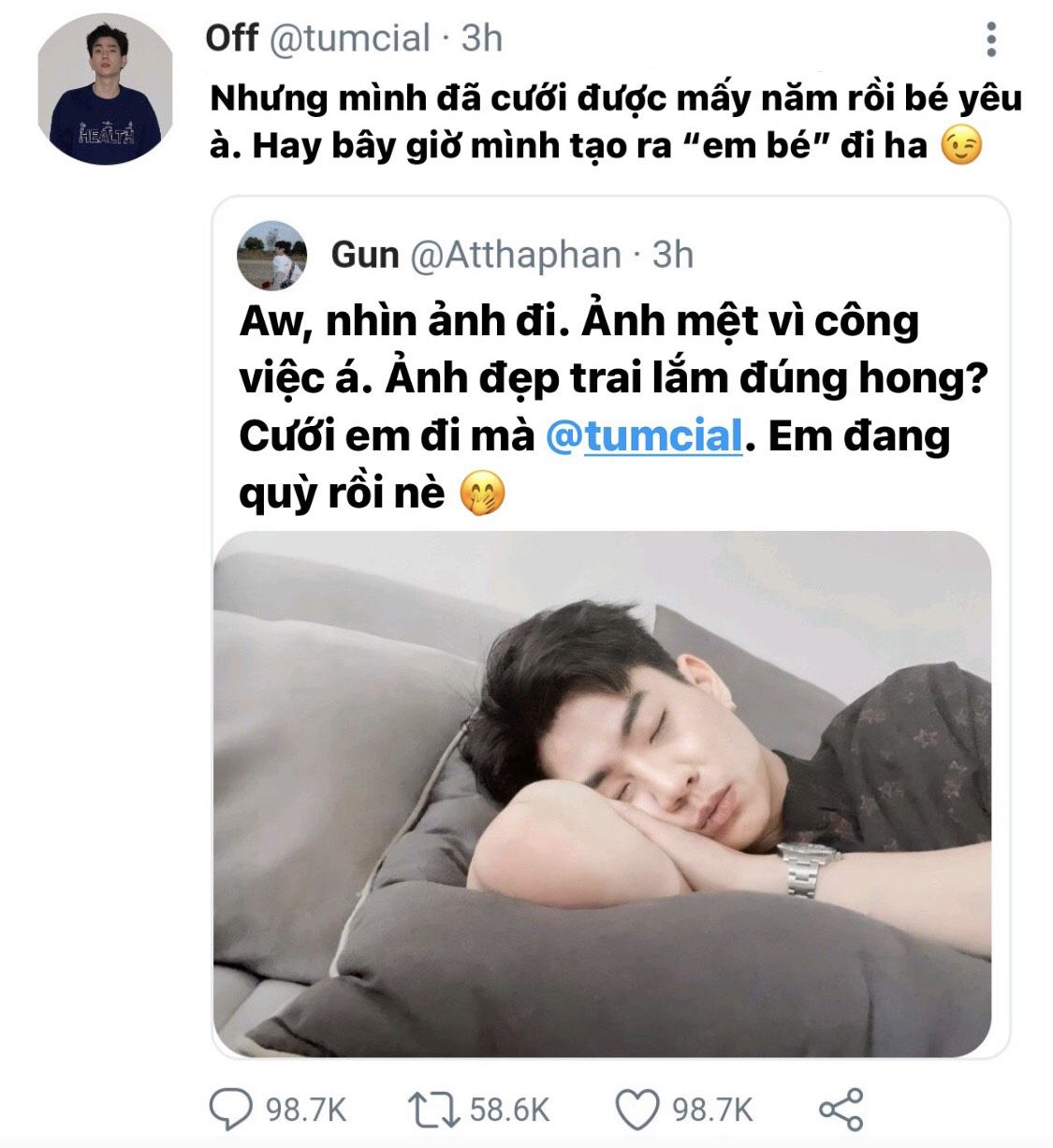The height and width of the screenshot is (1148, 1053).
Task: Open Gun's profile avatar
Action: [x=271, y=256]
